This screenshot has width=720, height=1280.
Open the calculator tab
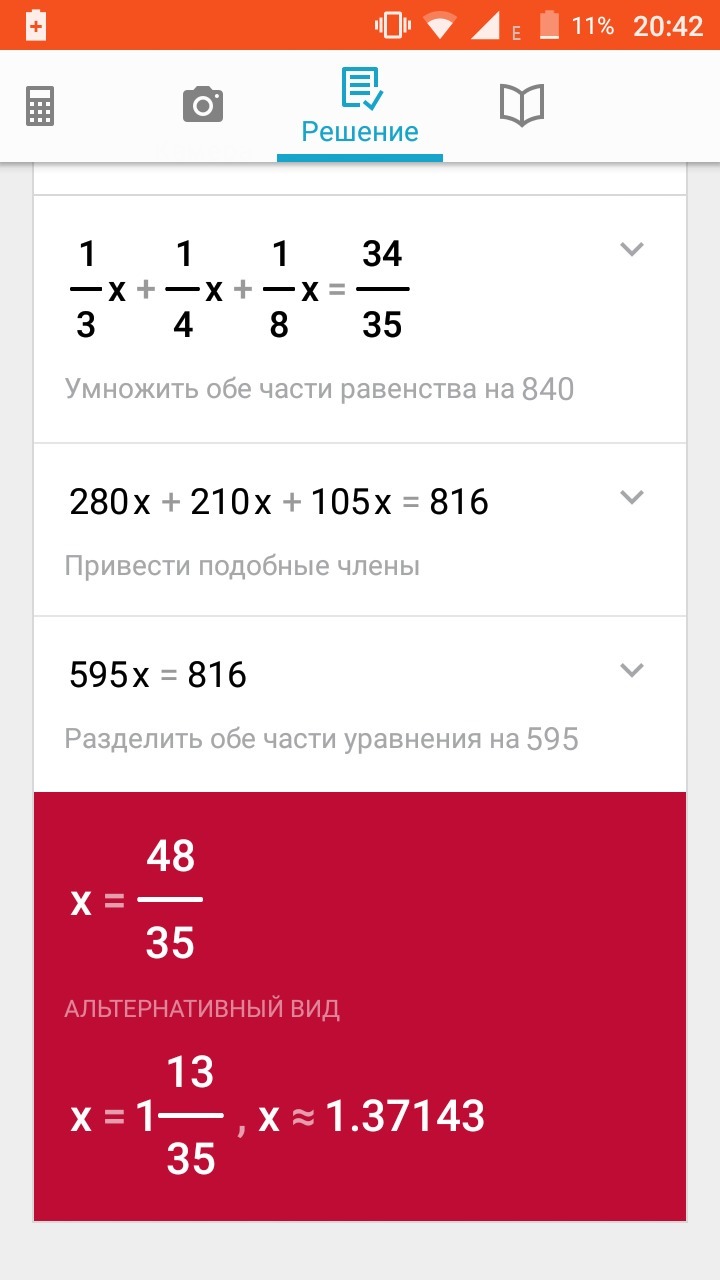coord(40,105)
